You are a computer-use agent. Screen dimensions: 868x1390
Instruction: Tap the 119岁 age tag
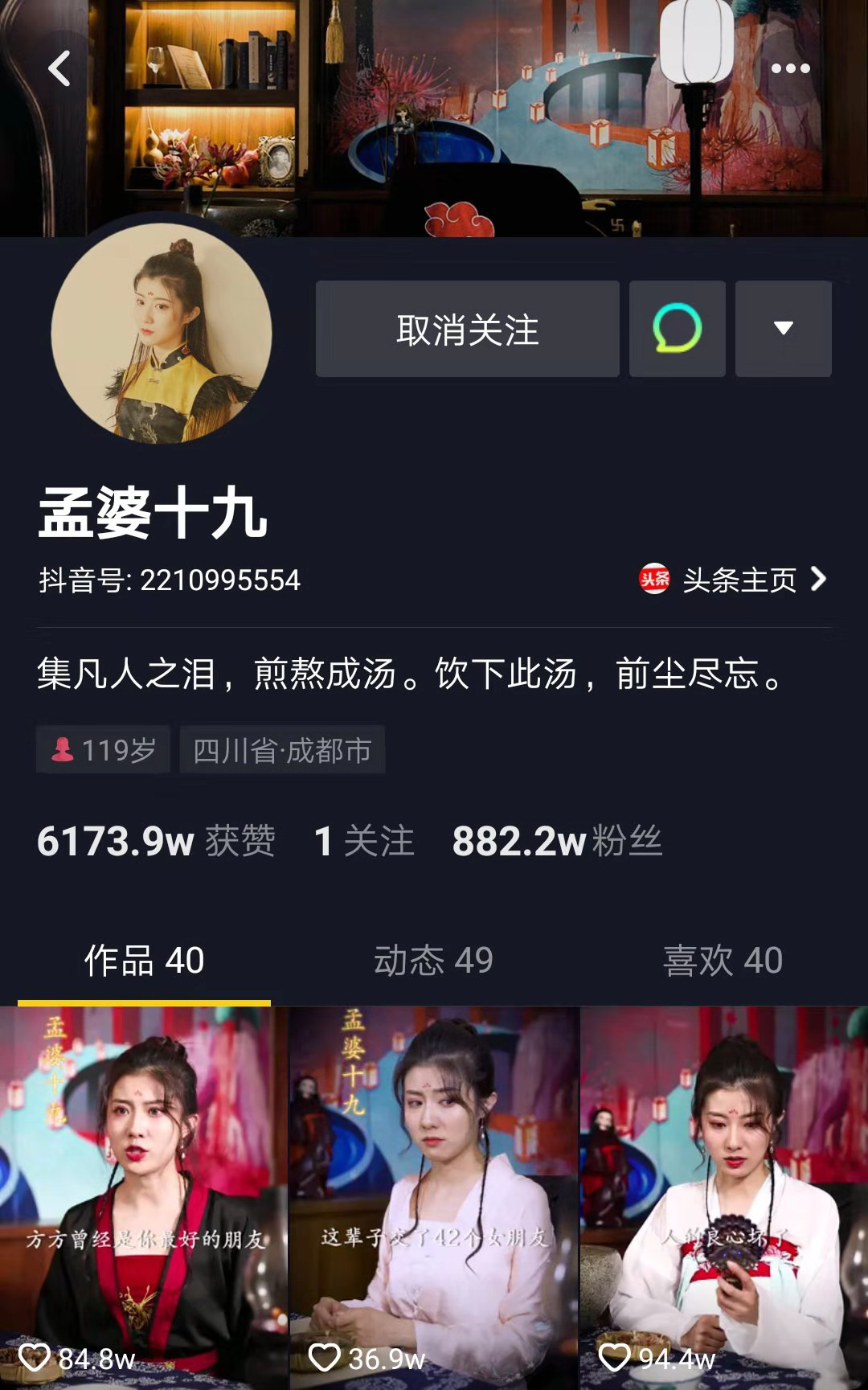[103, 748]
